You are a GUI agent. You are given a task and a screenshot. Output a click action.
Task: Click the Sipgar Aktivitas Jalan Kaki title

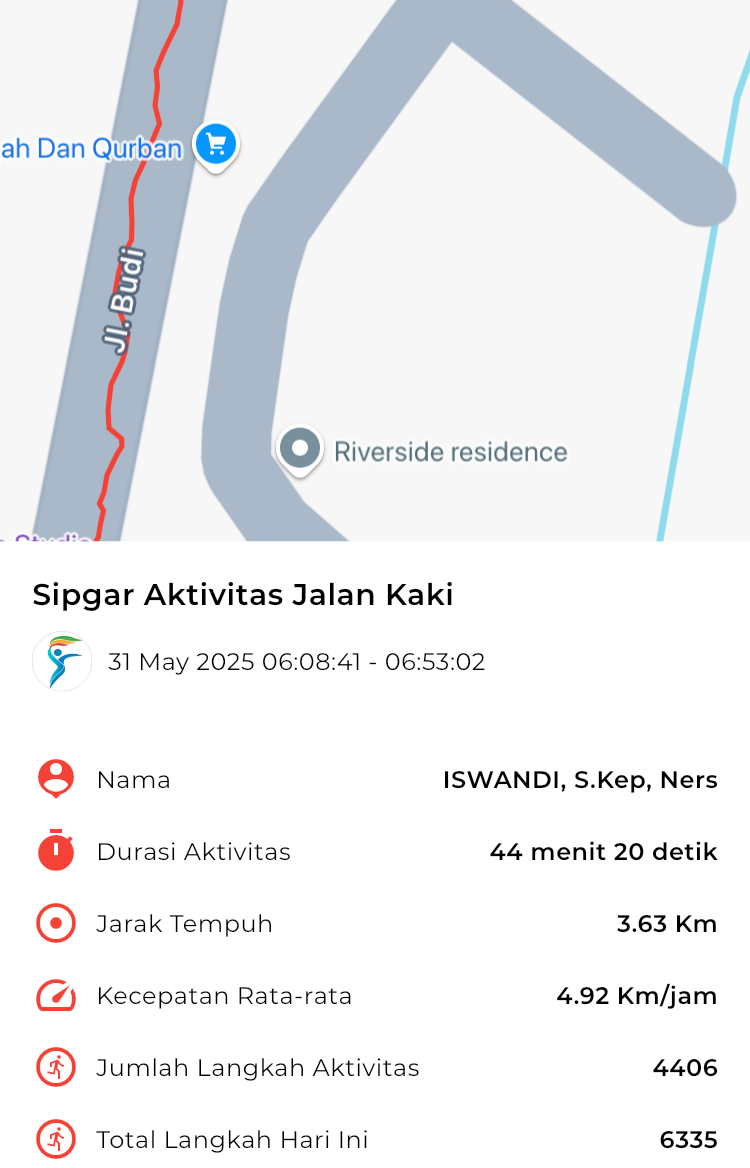pyautogui.click(x=243, y=594)
